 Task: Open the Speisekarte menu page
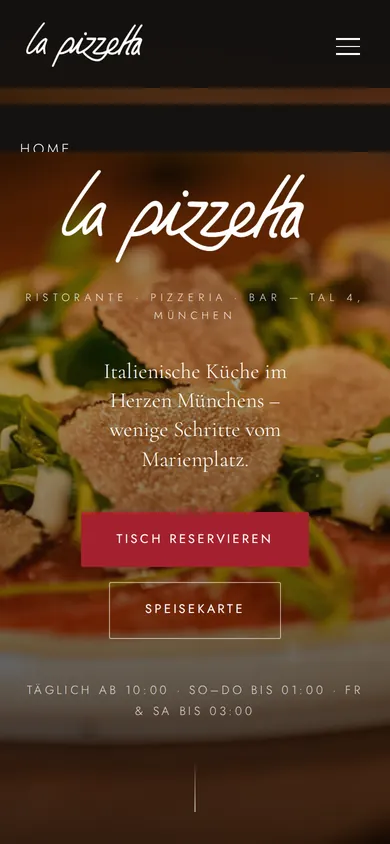pyautogui.click(x=195, y=610)
